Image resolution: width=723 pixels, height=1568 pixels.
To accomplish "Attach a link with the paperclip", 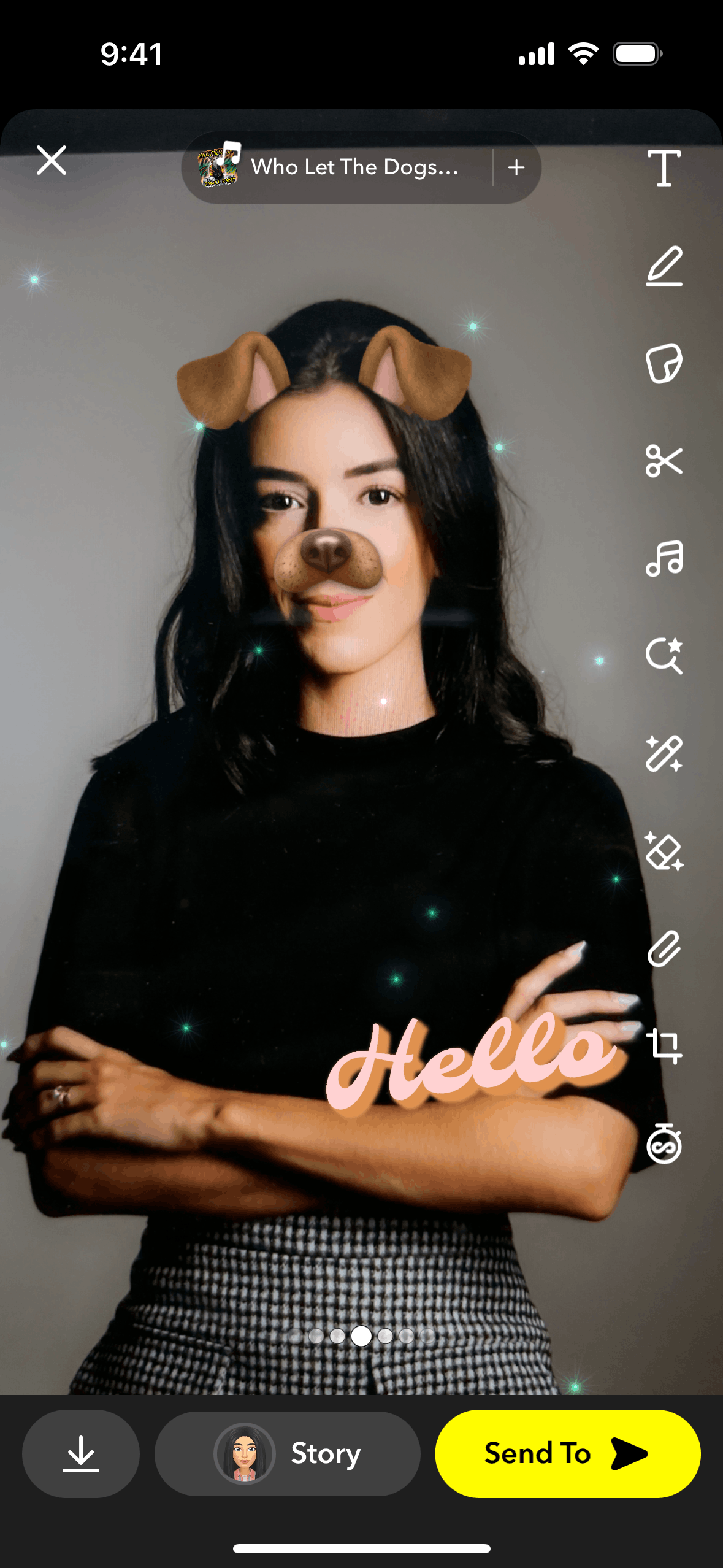I will [x=664, y=949].
